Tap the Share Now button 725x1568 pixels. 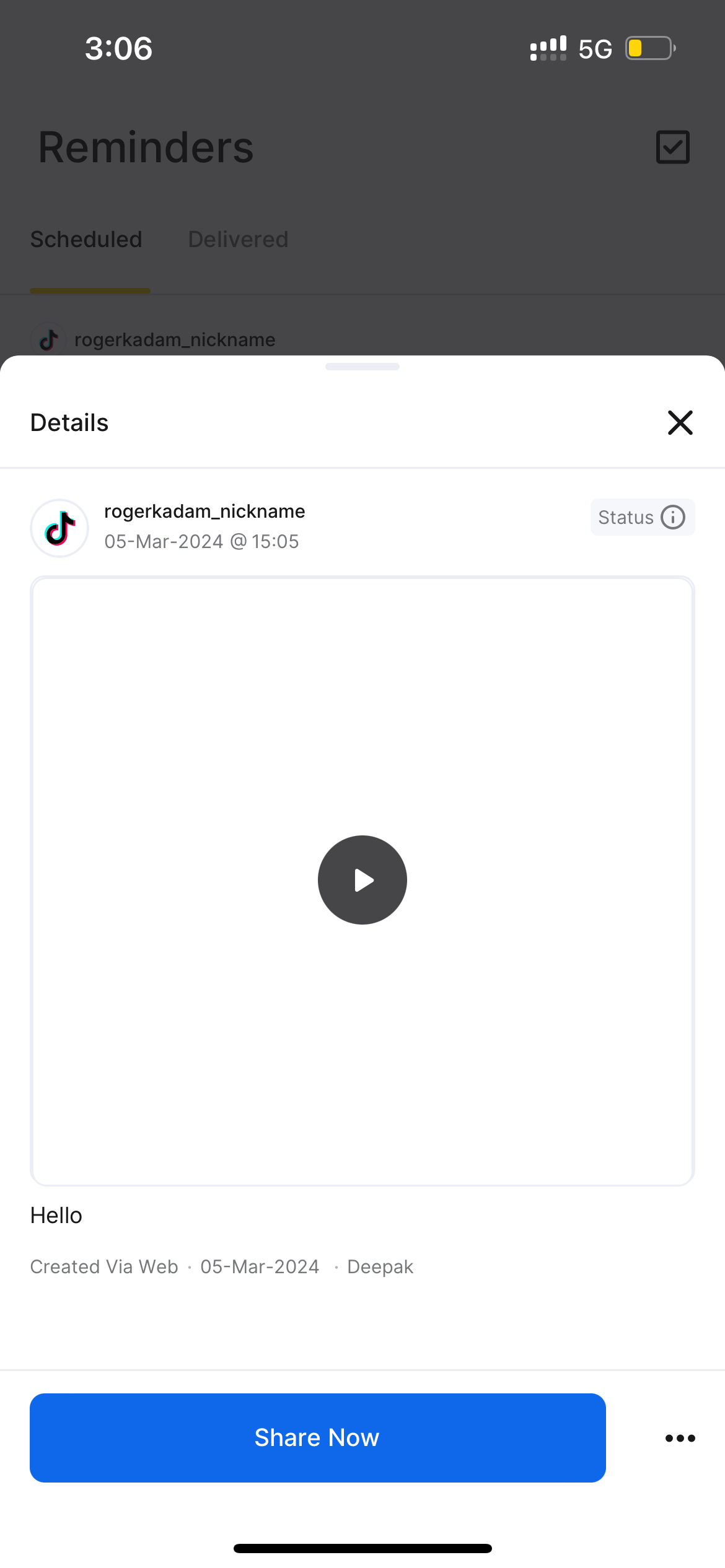317,1437
